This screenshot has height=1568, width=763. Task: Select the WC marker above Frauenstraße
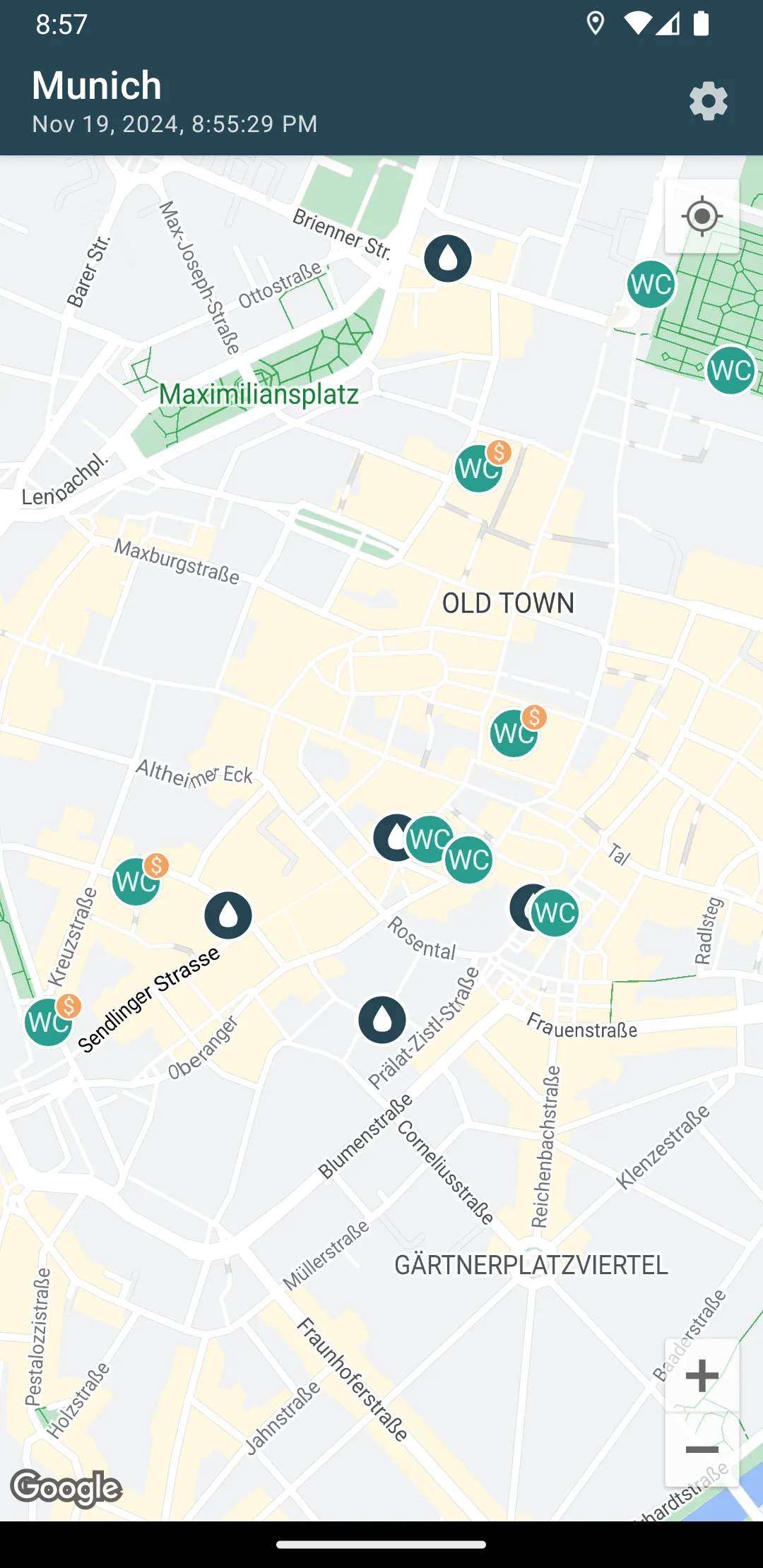pyautogui.click(x=555, y=913)
